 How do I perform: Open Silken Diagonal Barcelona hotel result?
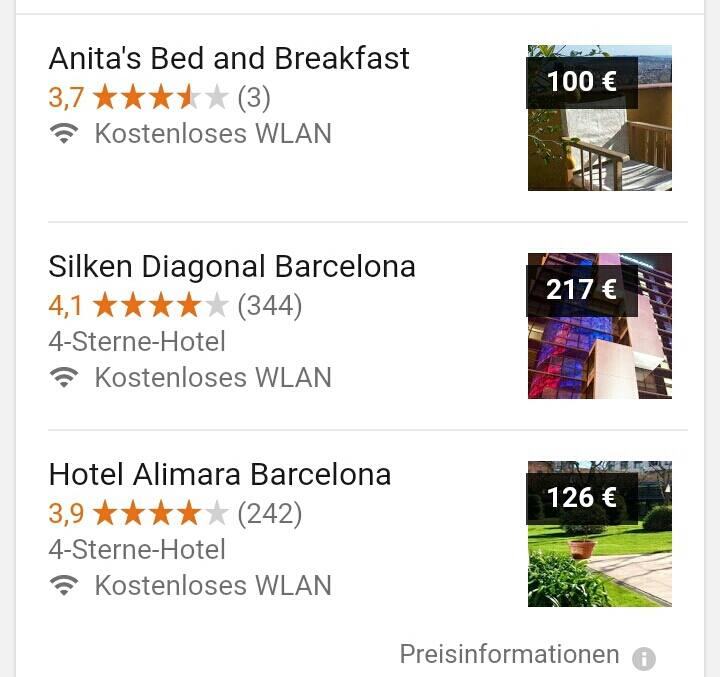pyautogui.click(x=232, y=267)
